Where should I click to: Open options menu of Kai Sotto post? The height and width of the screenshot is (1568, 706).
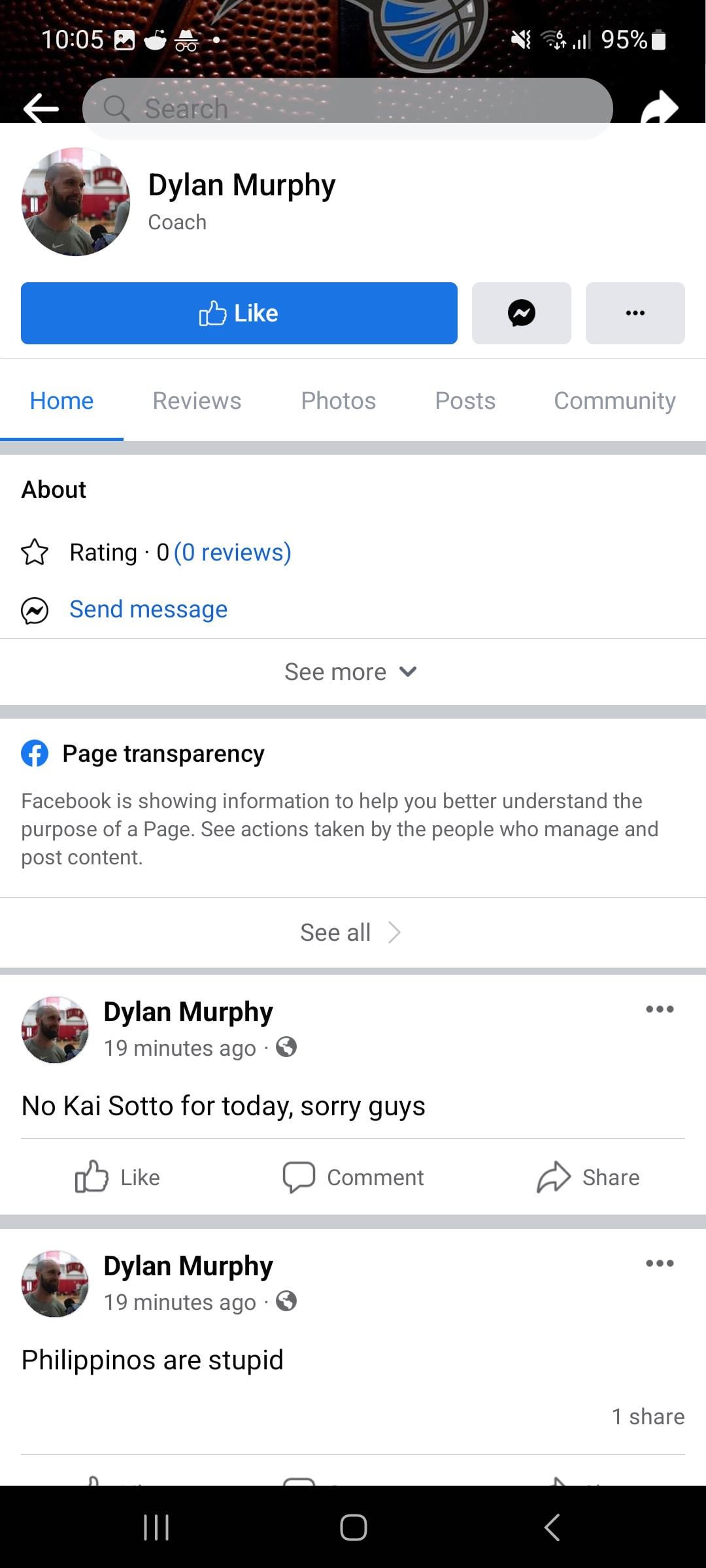(x=660, y=1009)
